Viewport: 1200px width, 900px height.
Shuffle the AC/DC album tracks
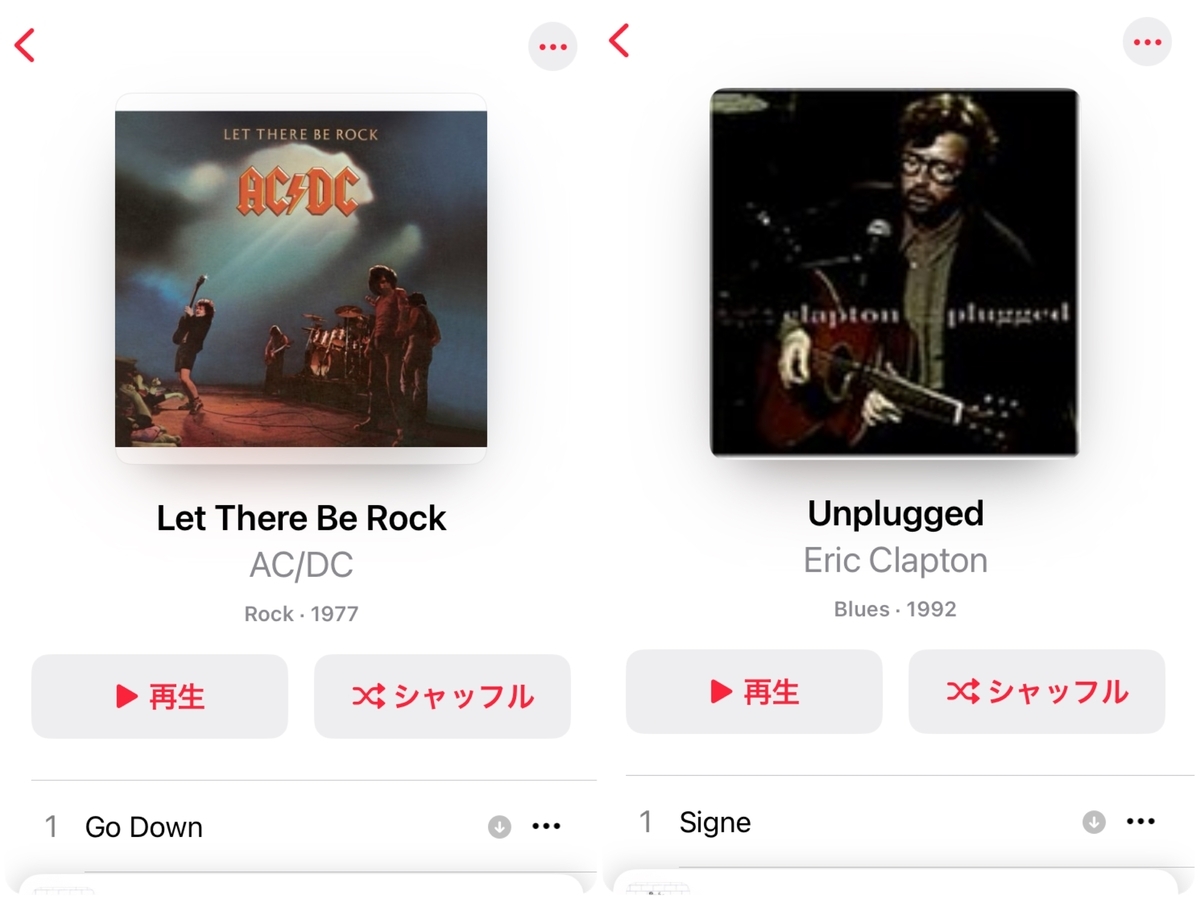[442, 696]
